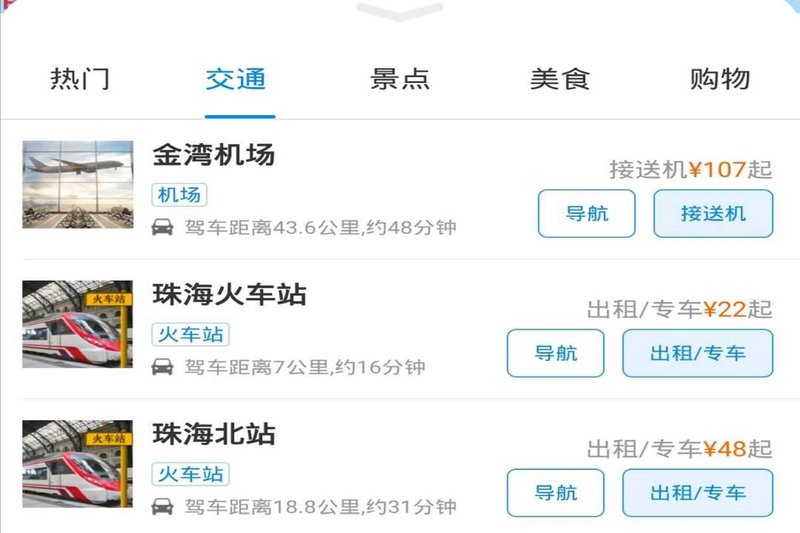This screenshot has width=800, height=533.
Task: Navigate to 珠海北站 with 导航
Action: coord(555,493)
